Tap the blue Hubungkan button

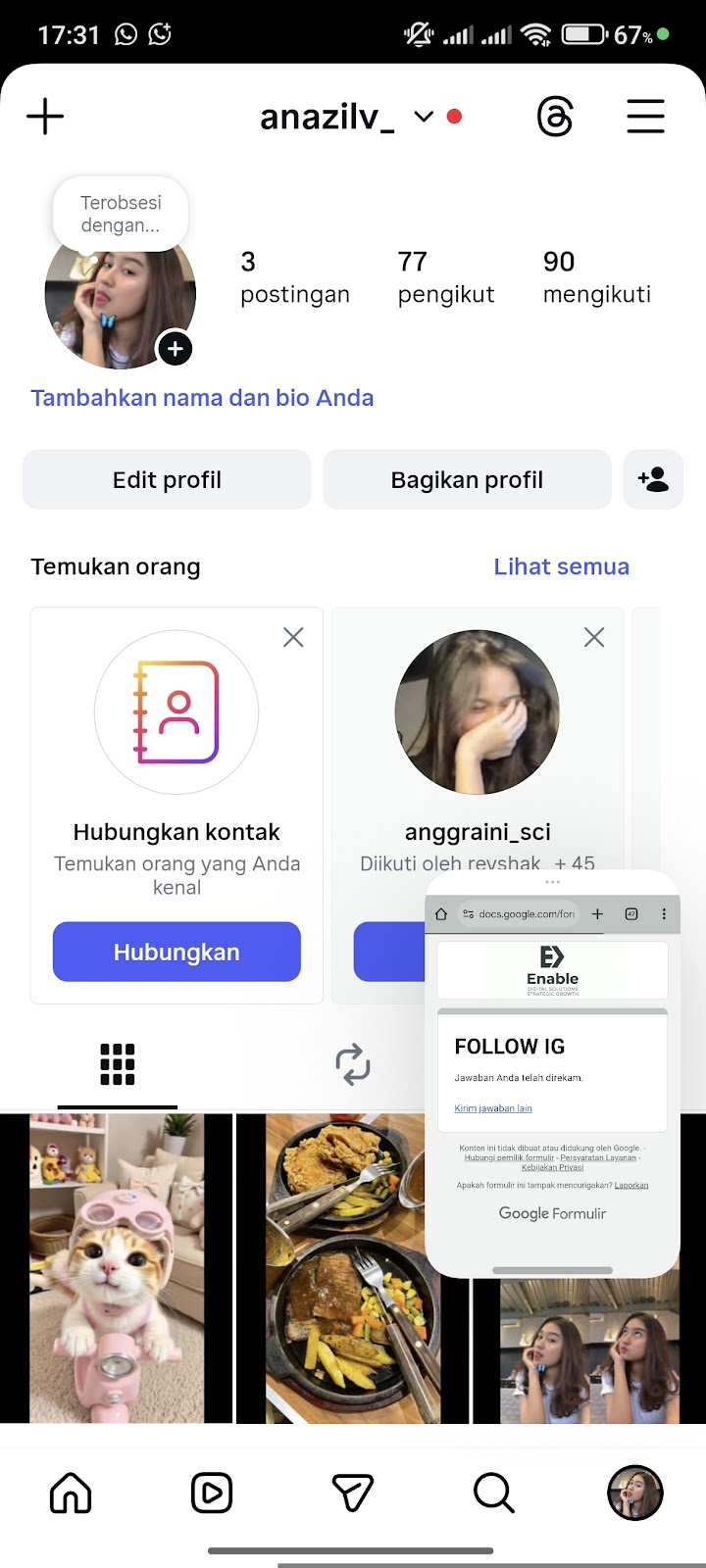[176, 952]
